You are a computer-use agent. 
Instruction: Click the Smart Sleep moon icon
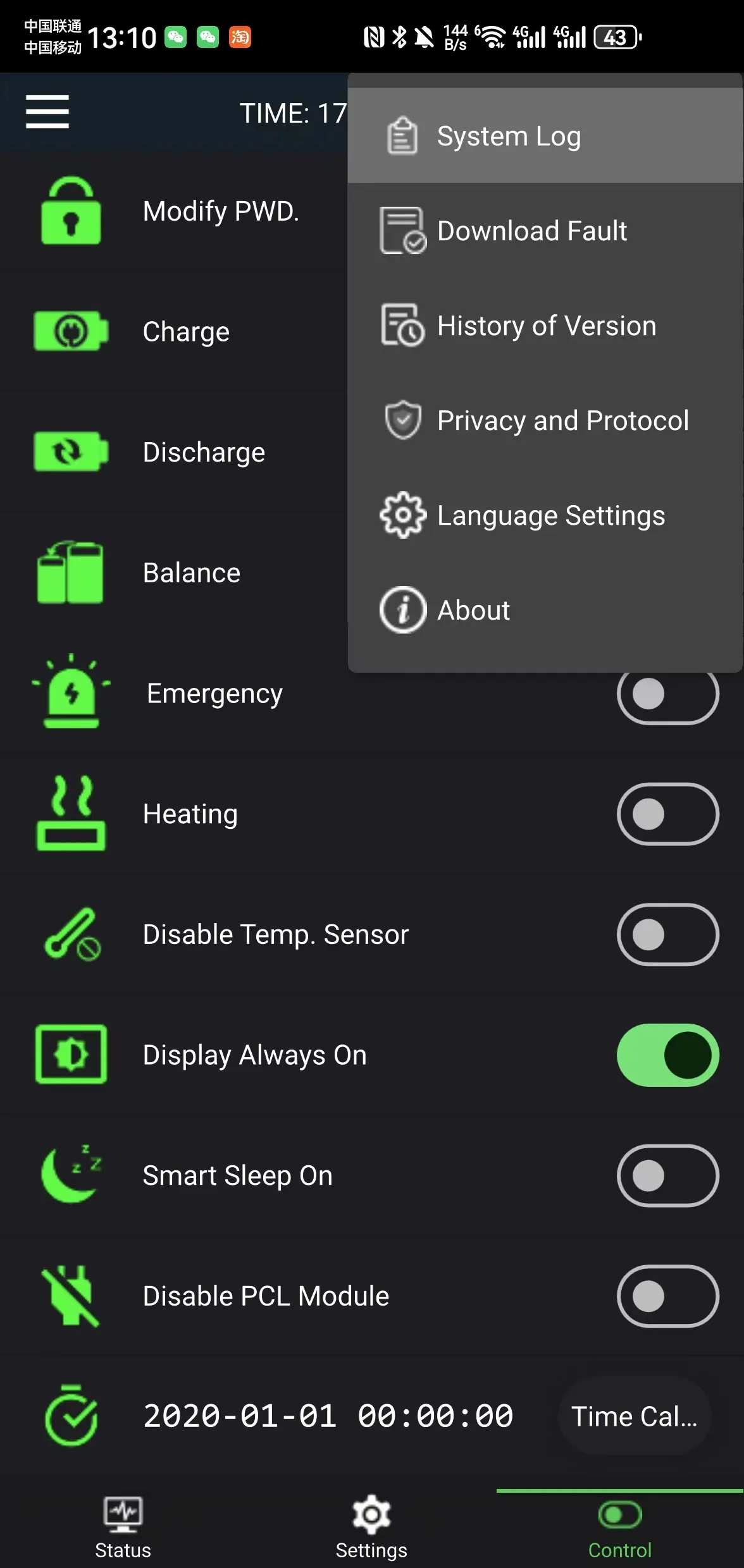71,1175
